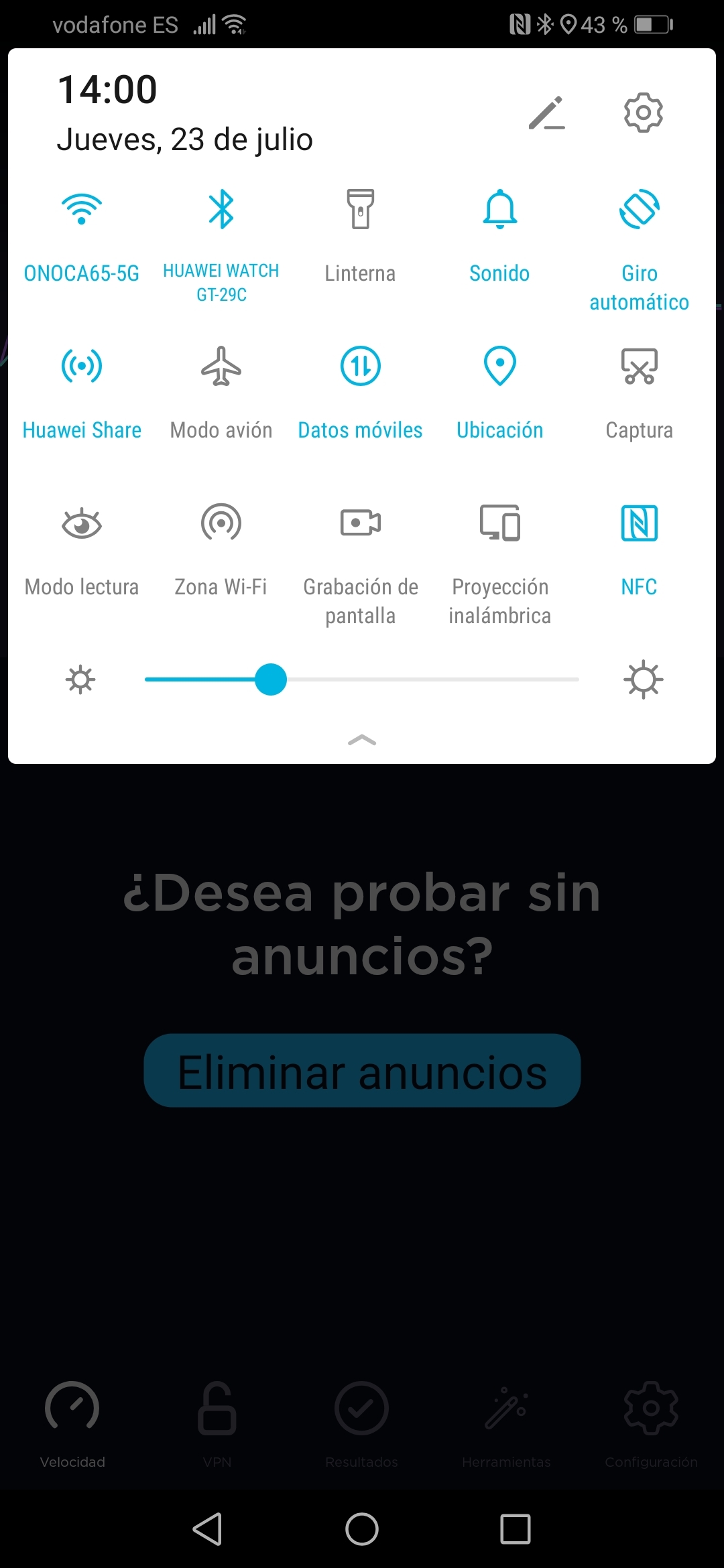Disable Giro automático rotation
The width and height of the screenshot is (724, 1568).
click(x=640, y=209)
